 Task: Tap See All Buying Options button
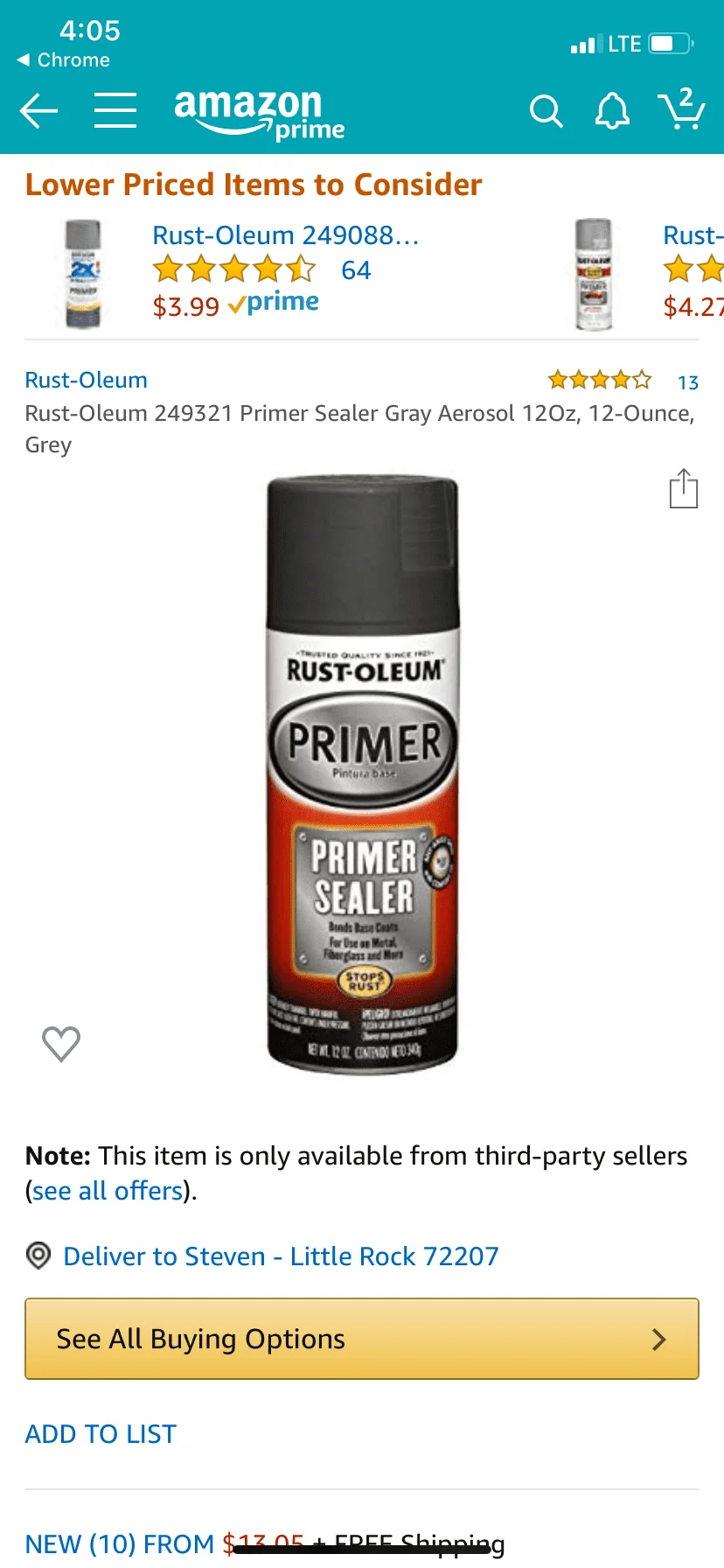click(362, 1339)
